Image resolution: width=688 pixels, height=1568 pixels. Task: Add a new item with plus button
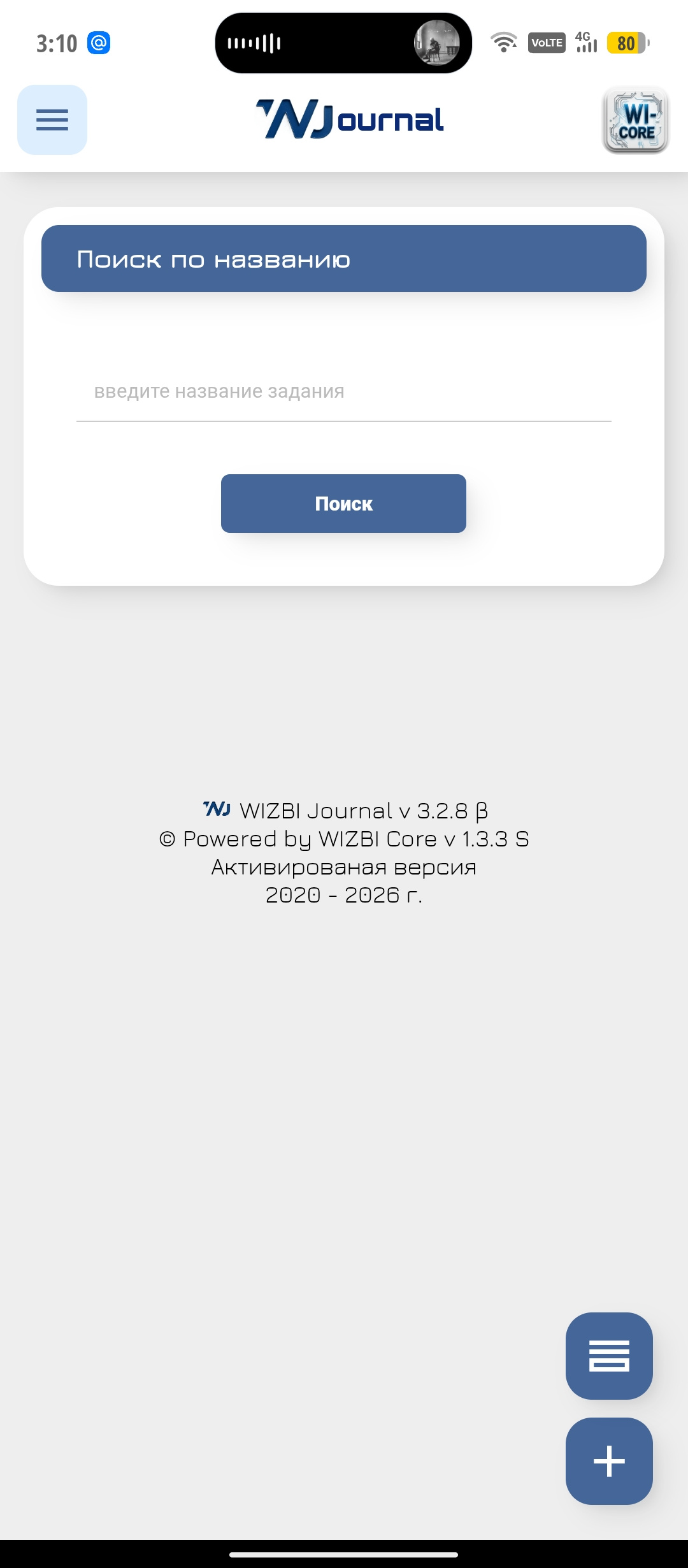609,1461
